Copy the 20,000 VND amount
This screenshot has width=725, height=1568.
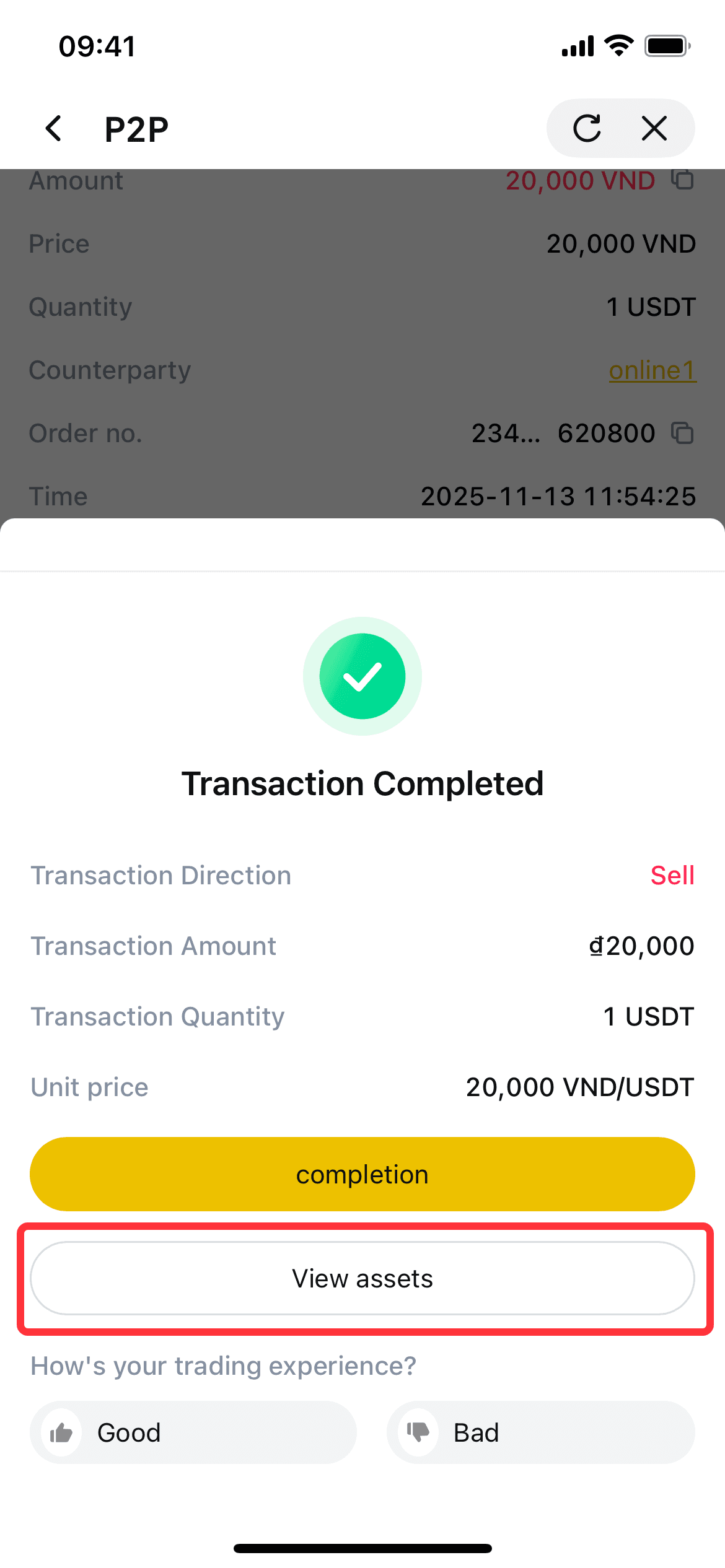coord(682,180)
